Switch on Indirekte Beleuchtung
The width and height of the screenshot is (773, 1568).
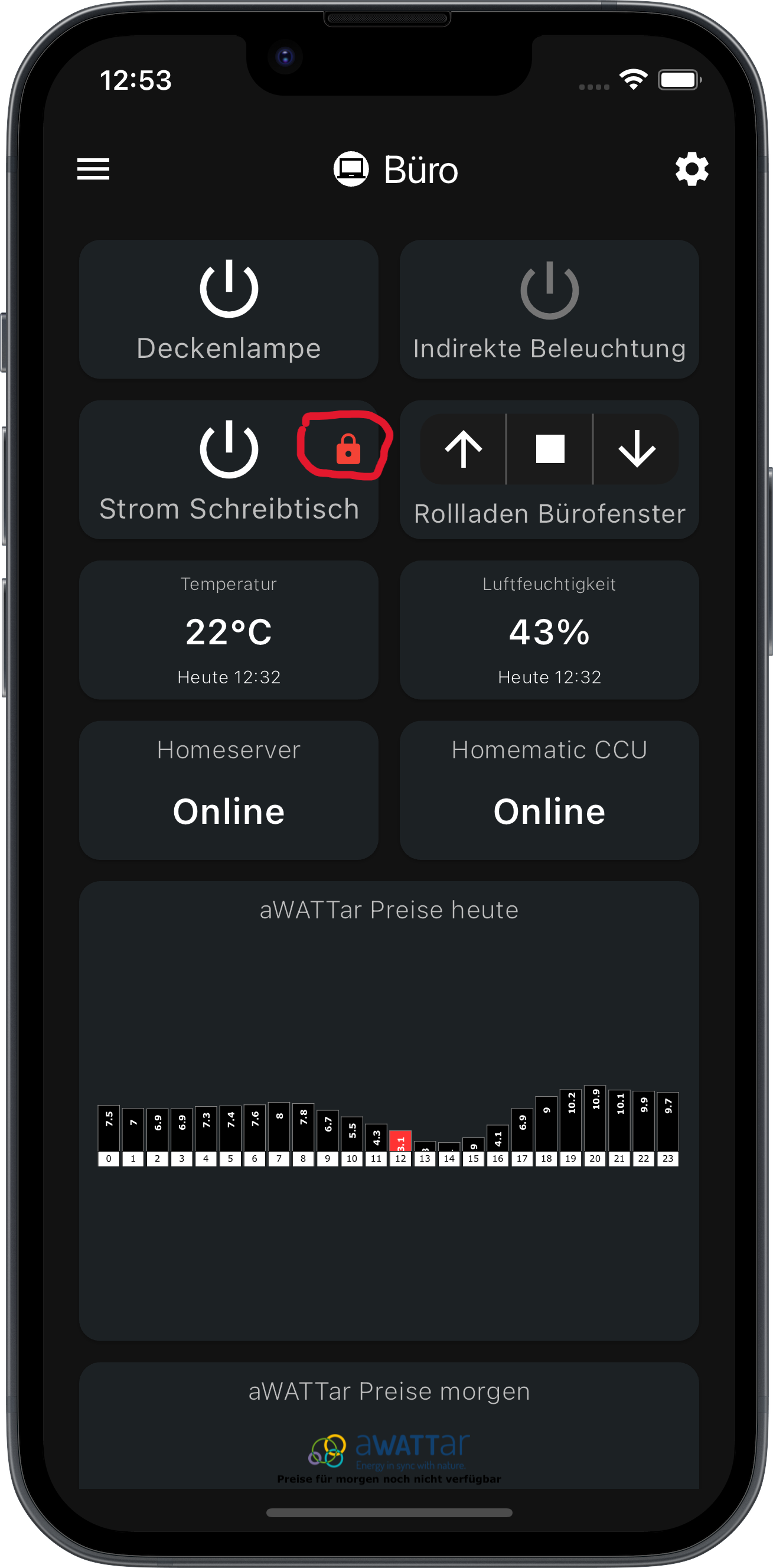(x=549, y=291)
